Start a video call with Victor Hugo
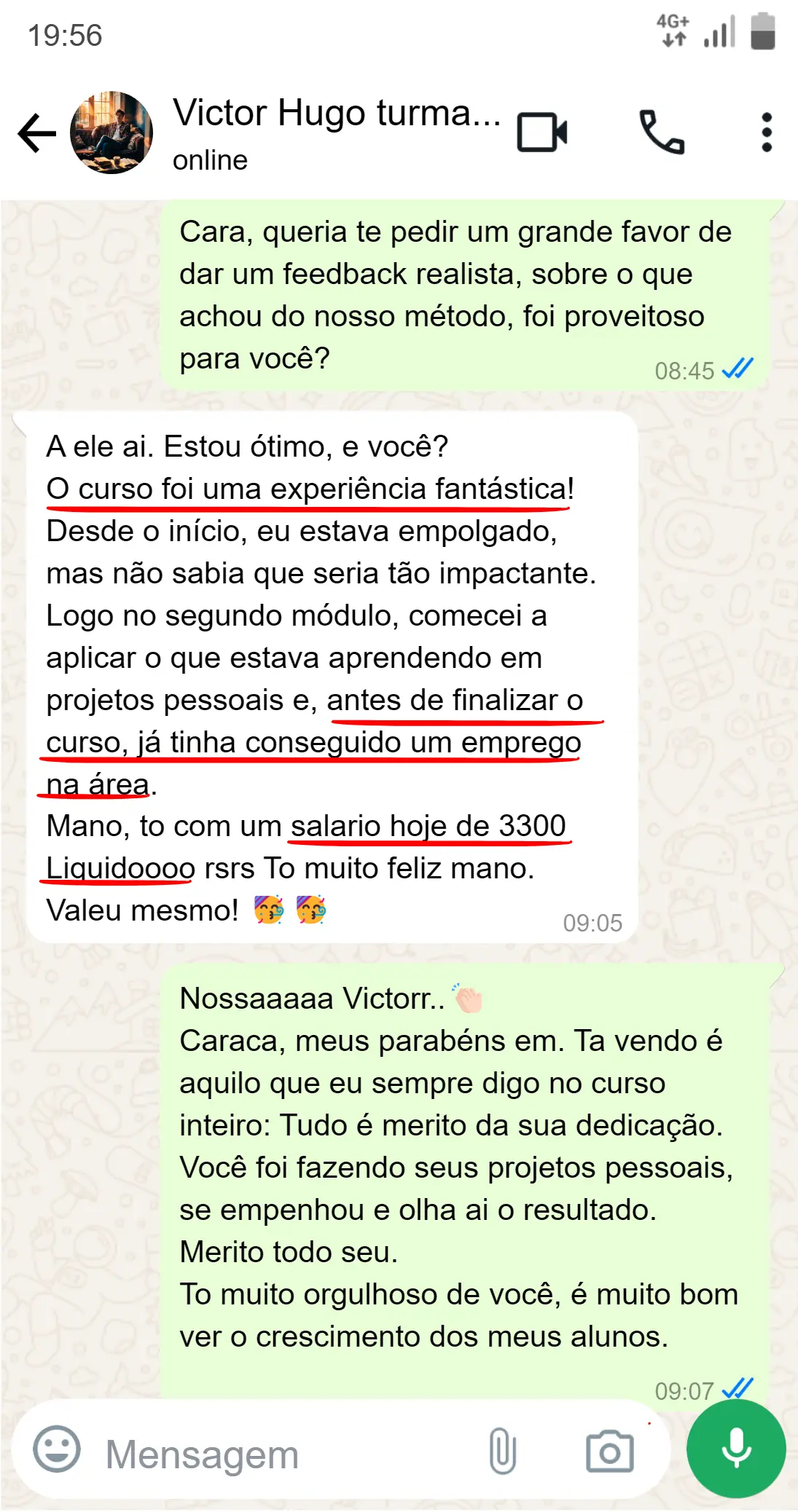Image resolution: width=798 pixels, height=1512 pixels. pos(542,133)
